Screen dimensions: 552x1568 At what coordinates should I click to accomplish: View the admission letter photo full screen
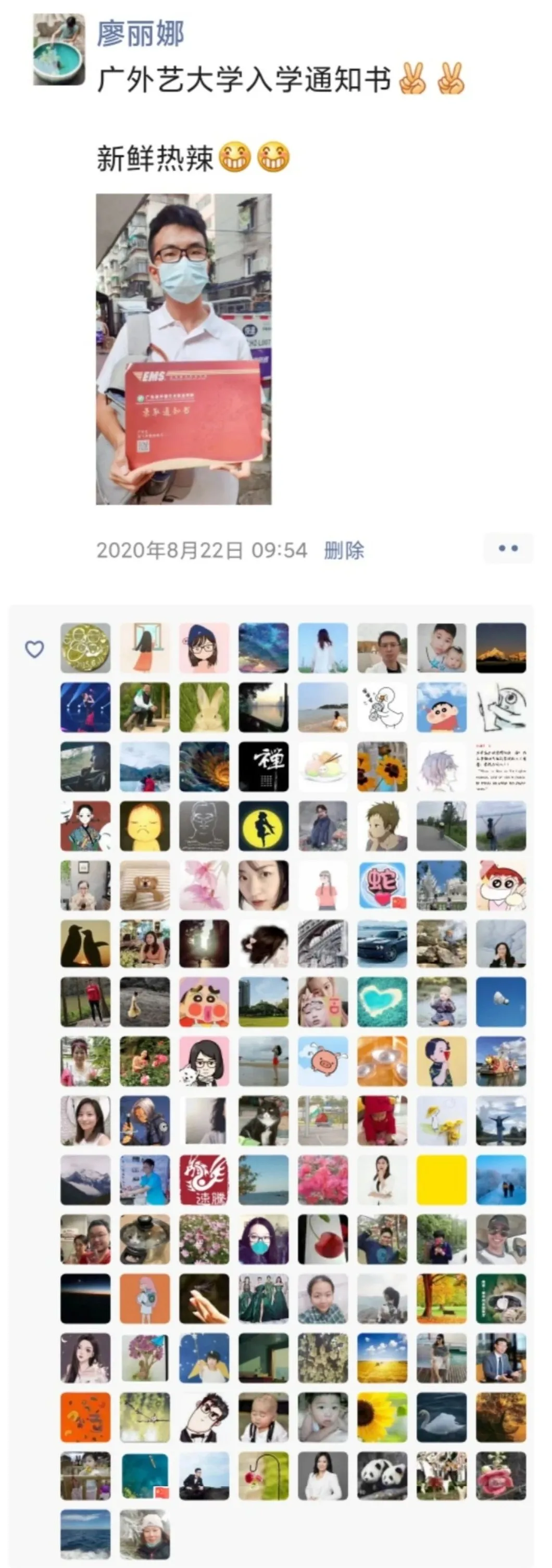[183, 349]
